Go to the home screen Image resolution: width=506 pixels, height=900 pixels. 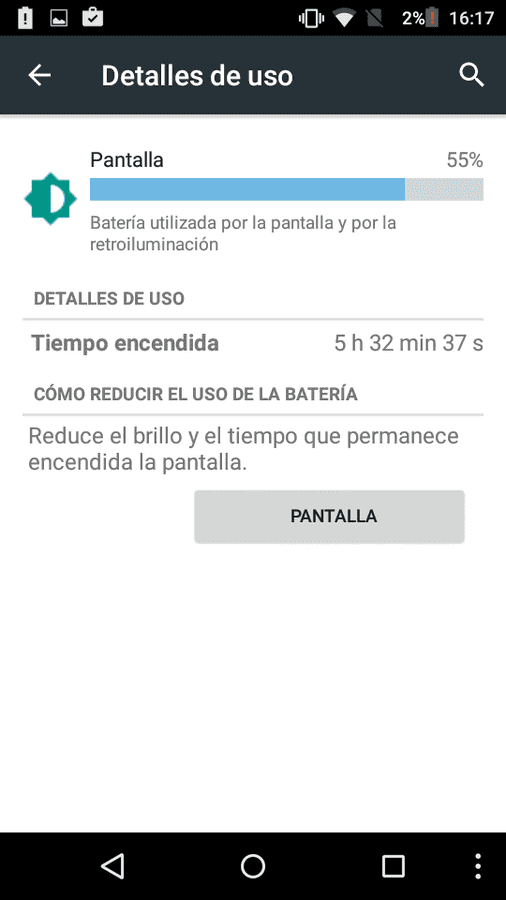253,866
